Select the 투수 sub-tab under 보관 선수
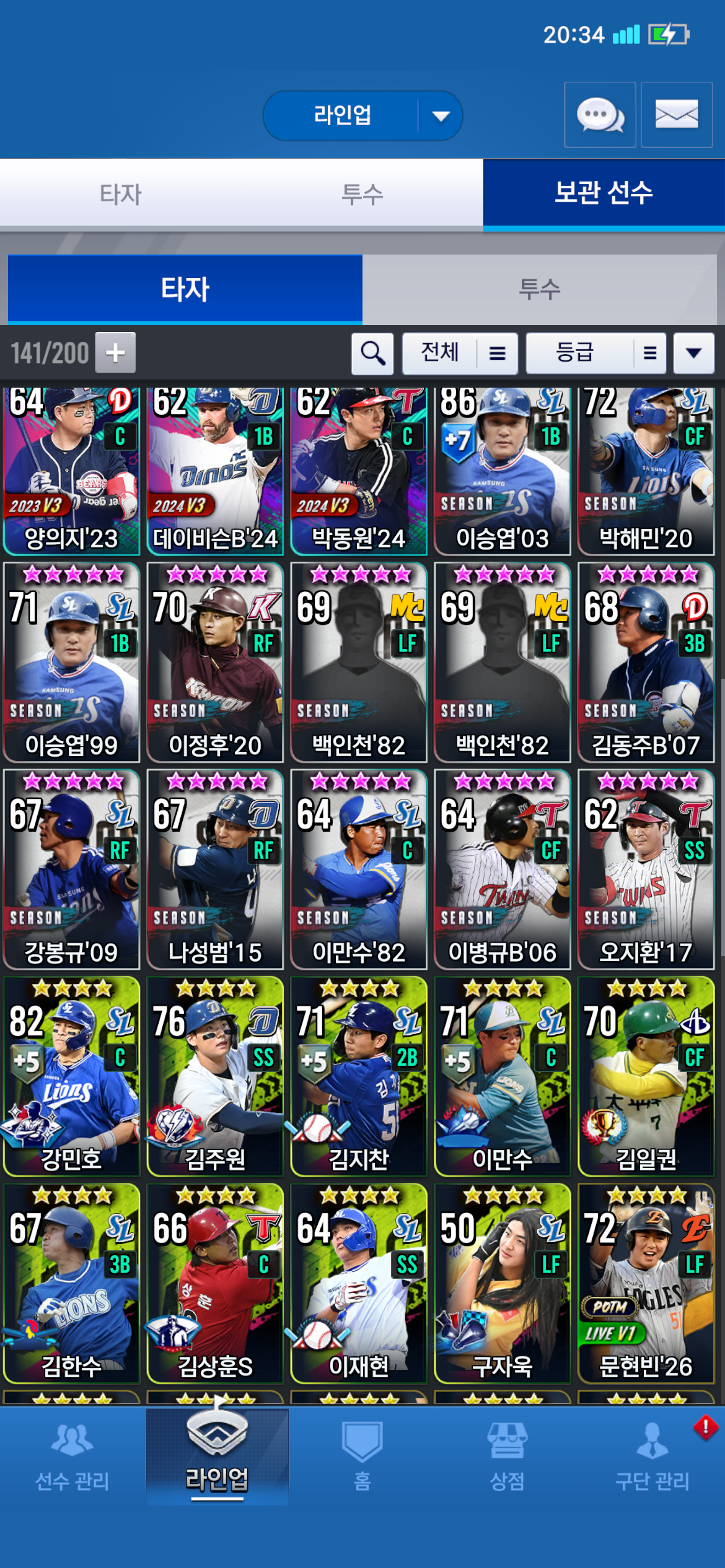Viewport: 725px width, 1568px height. [x=539, y=289]
